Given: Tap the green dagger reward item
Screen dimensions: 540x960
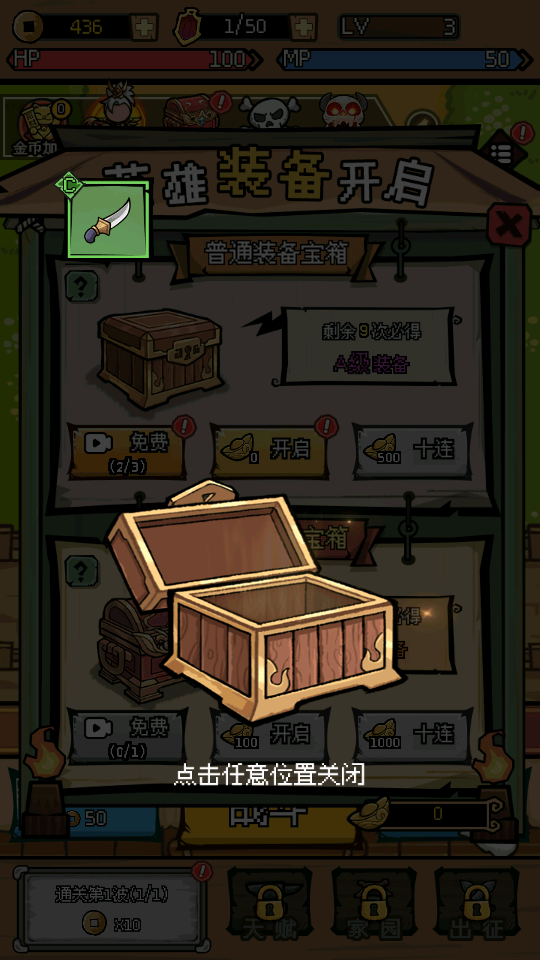Looking at the screenshot, I should (x=108, y=219).
